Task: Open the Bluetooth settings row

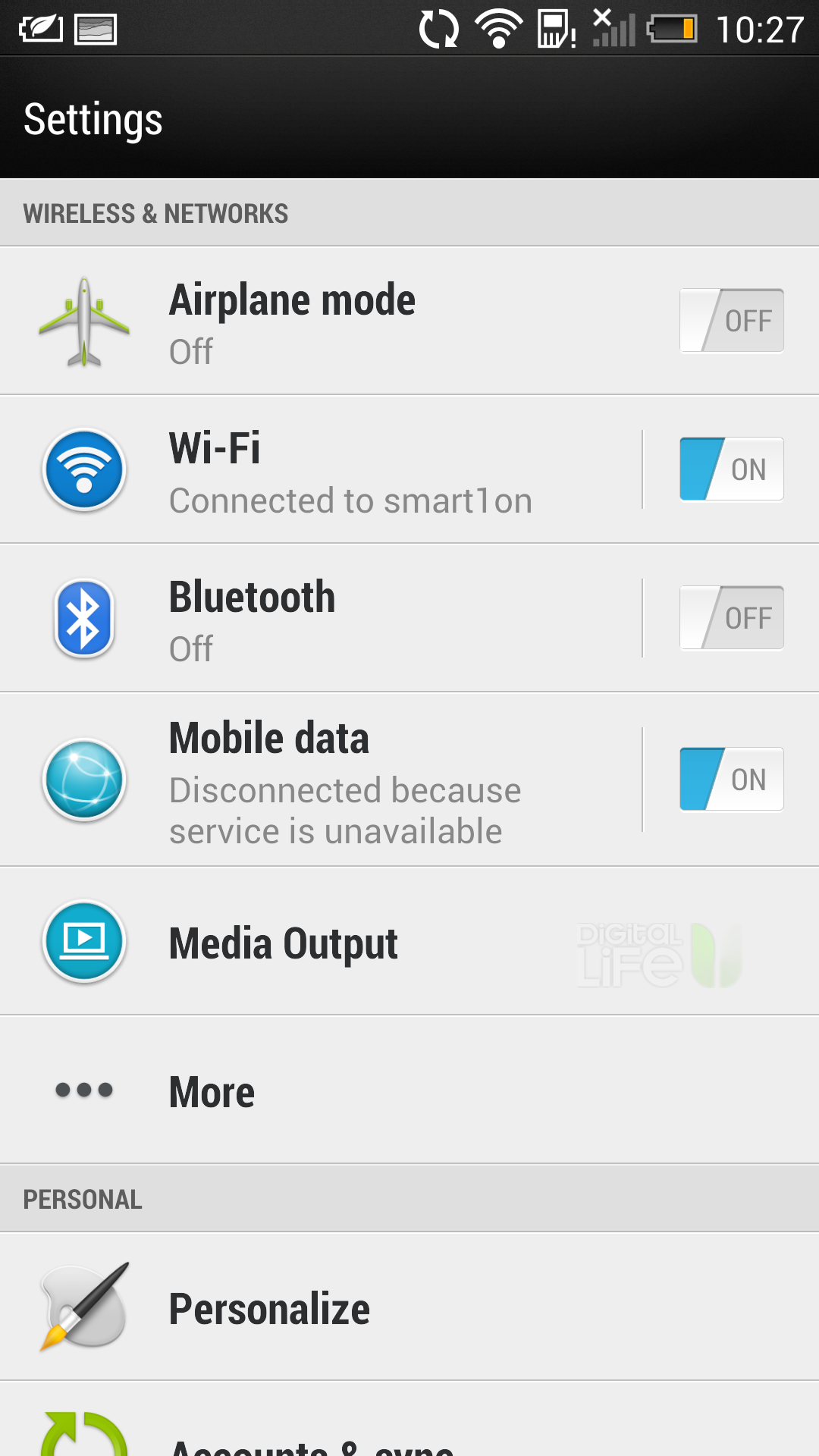Action: pyautogui.click(x=321, y=617)
